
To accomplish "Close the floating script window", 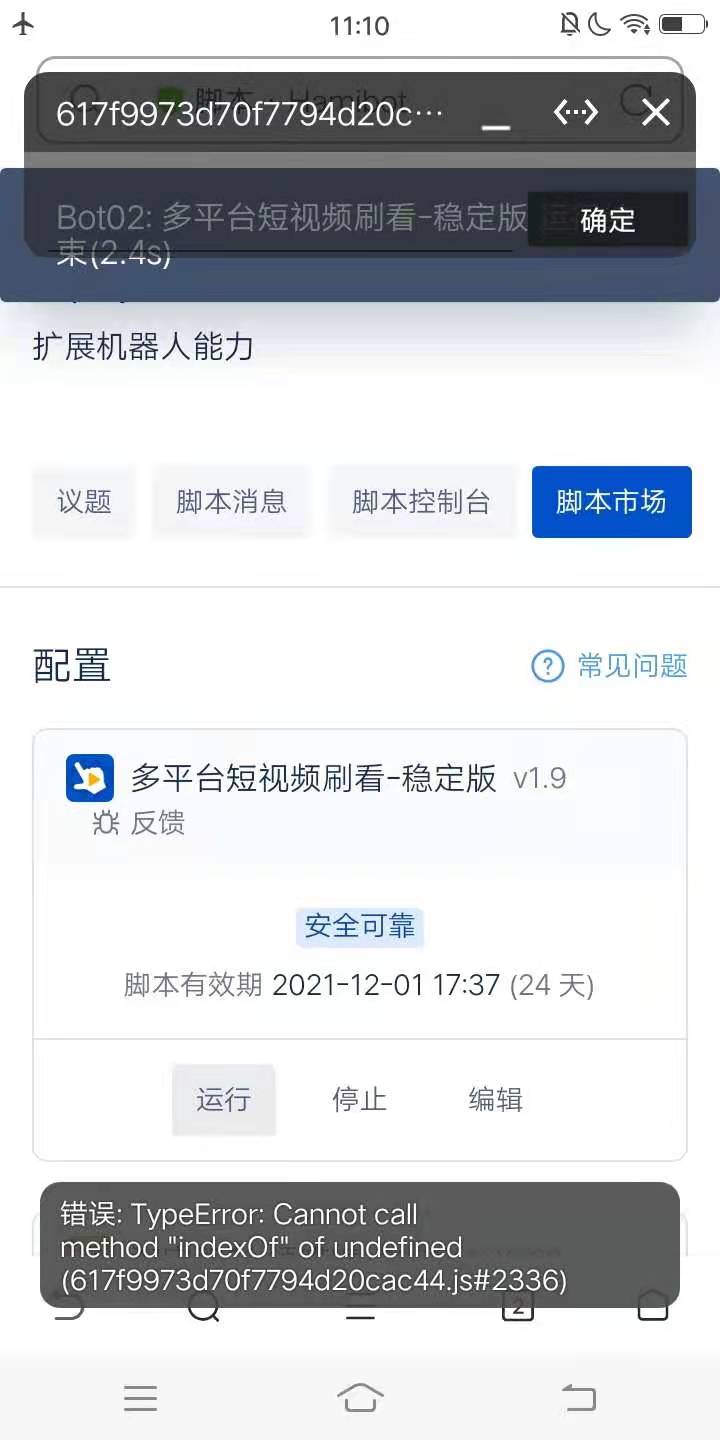I will pos(655,112).
